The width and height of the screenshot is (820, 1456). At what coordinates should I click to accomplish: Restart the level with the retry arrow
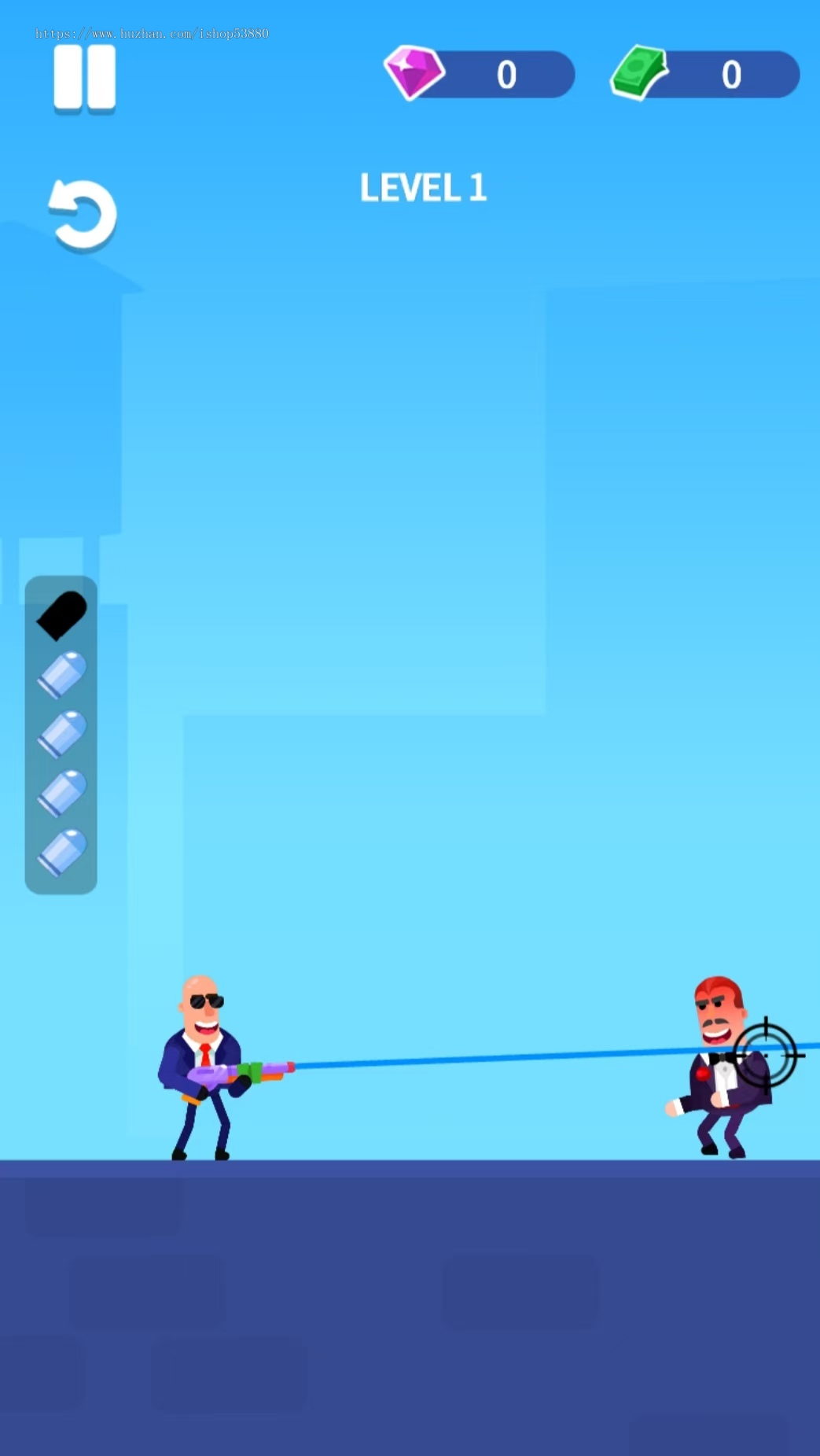[83, 216]
